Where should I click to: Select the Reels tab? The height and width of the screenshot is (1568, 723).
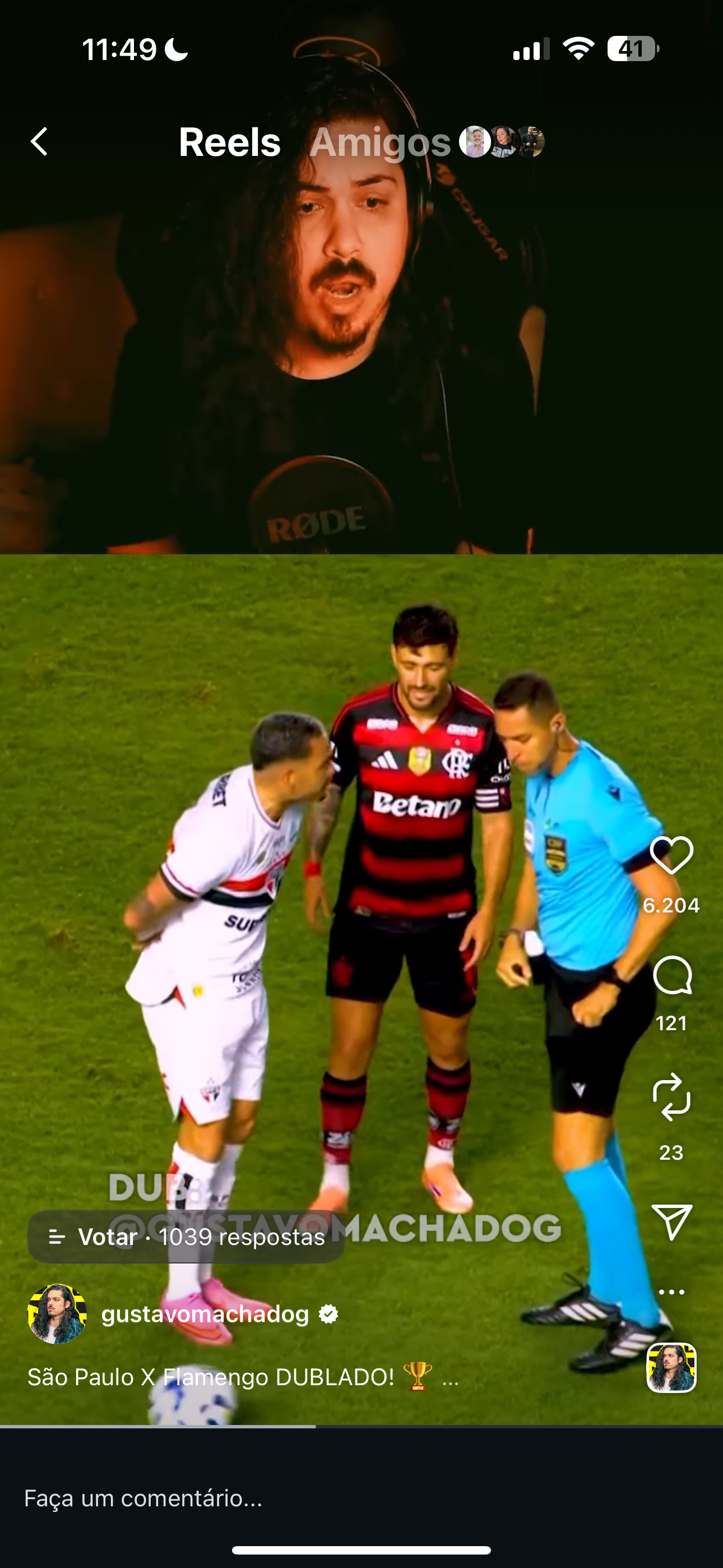pyautogui.click(x=229, y=142)
